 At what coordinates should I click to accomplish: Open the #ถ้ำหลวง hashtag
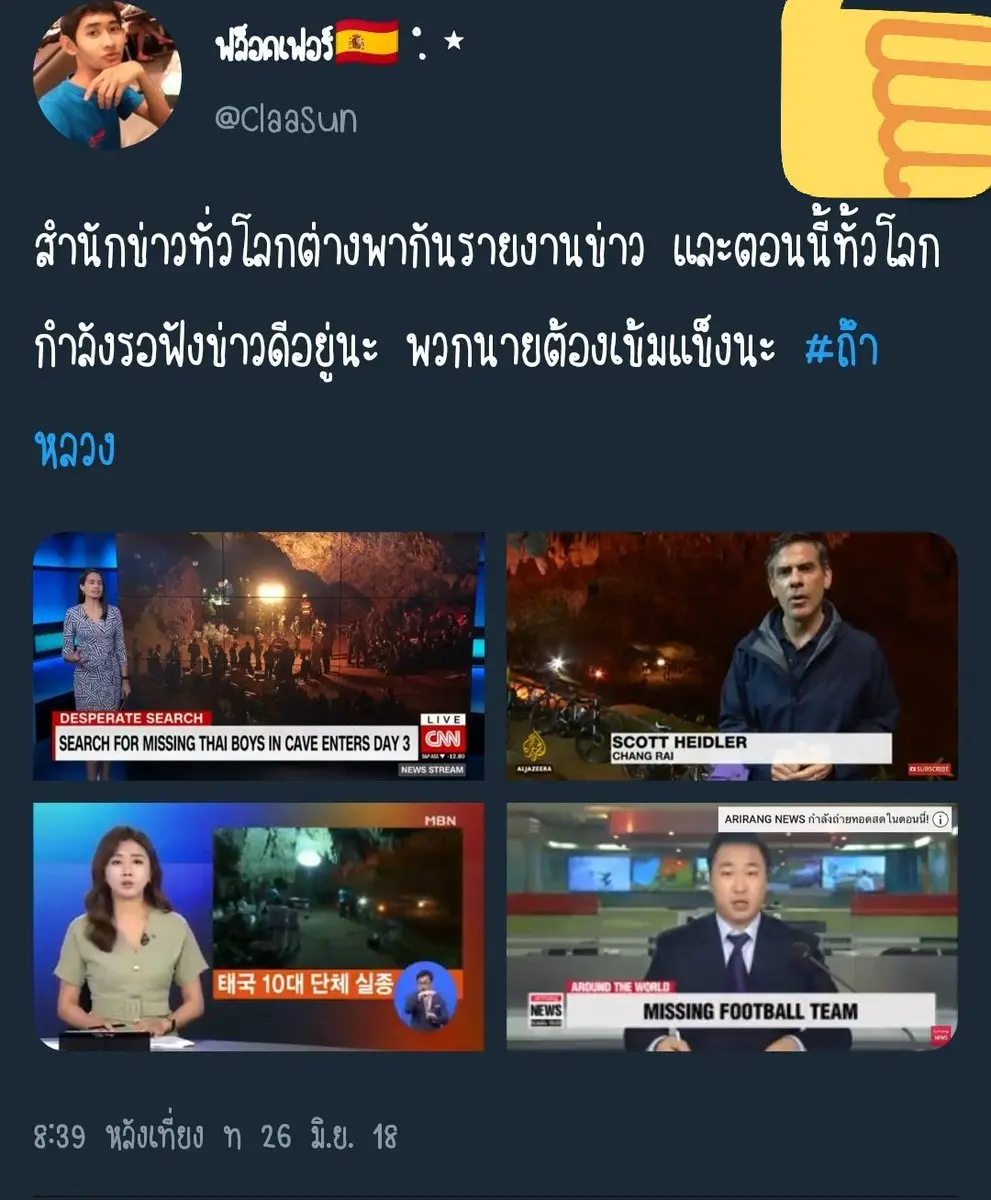841,351
